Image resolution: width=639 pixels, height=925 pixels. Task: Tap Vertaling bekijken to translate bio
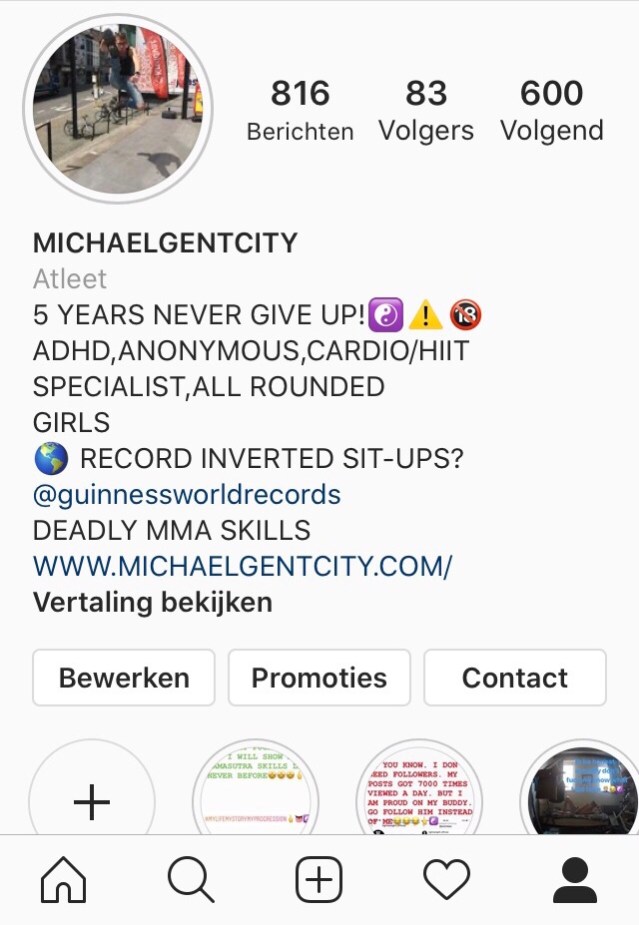pos(152,602)
